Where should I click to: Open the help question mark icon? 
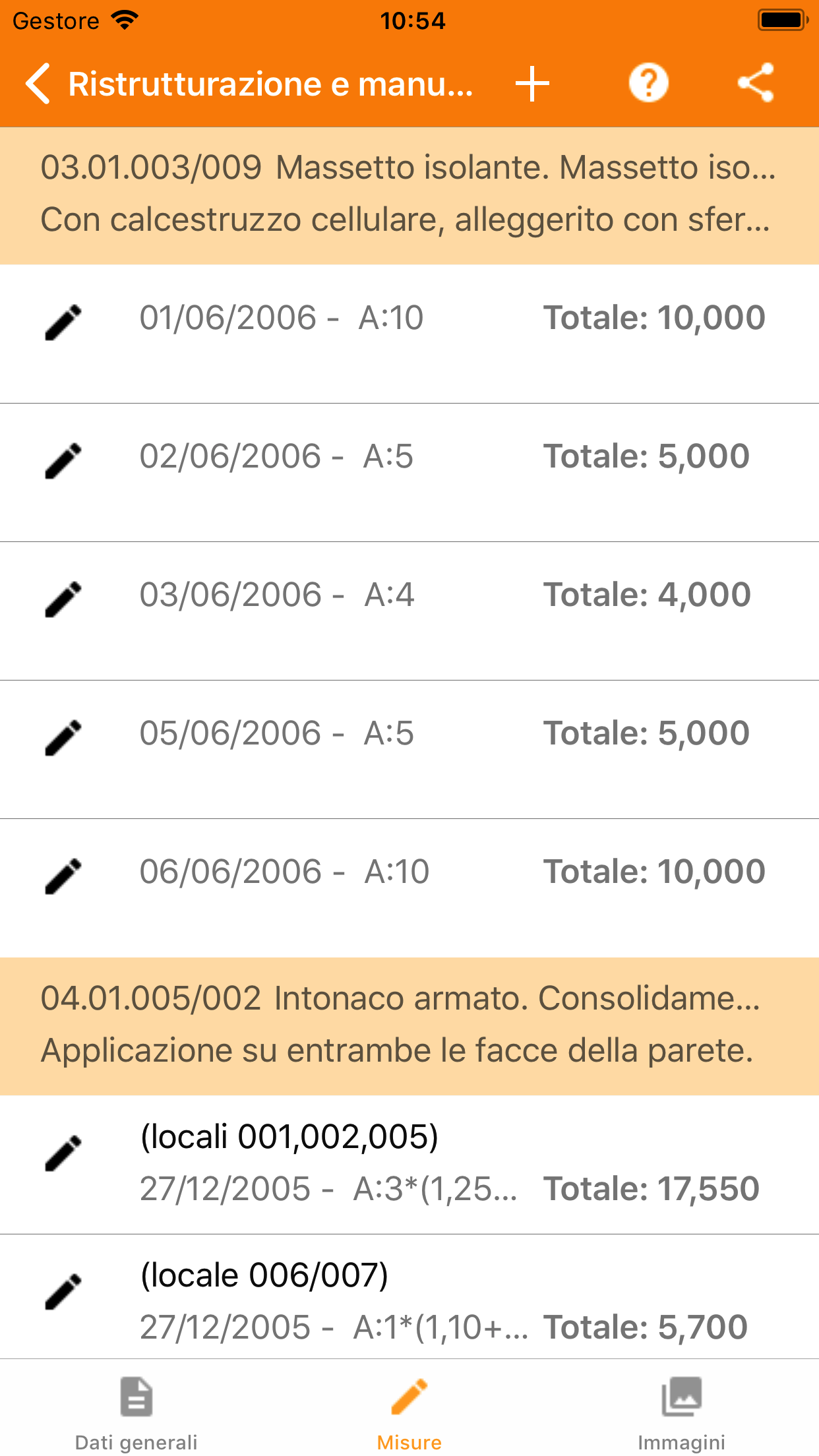tap(648, 83)
